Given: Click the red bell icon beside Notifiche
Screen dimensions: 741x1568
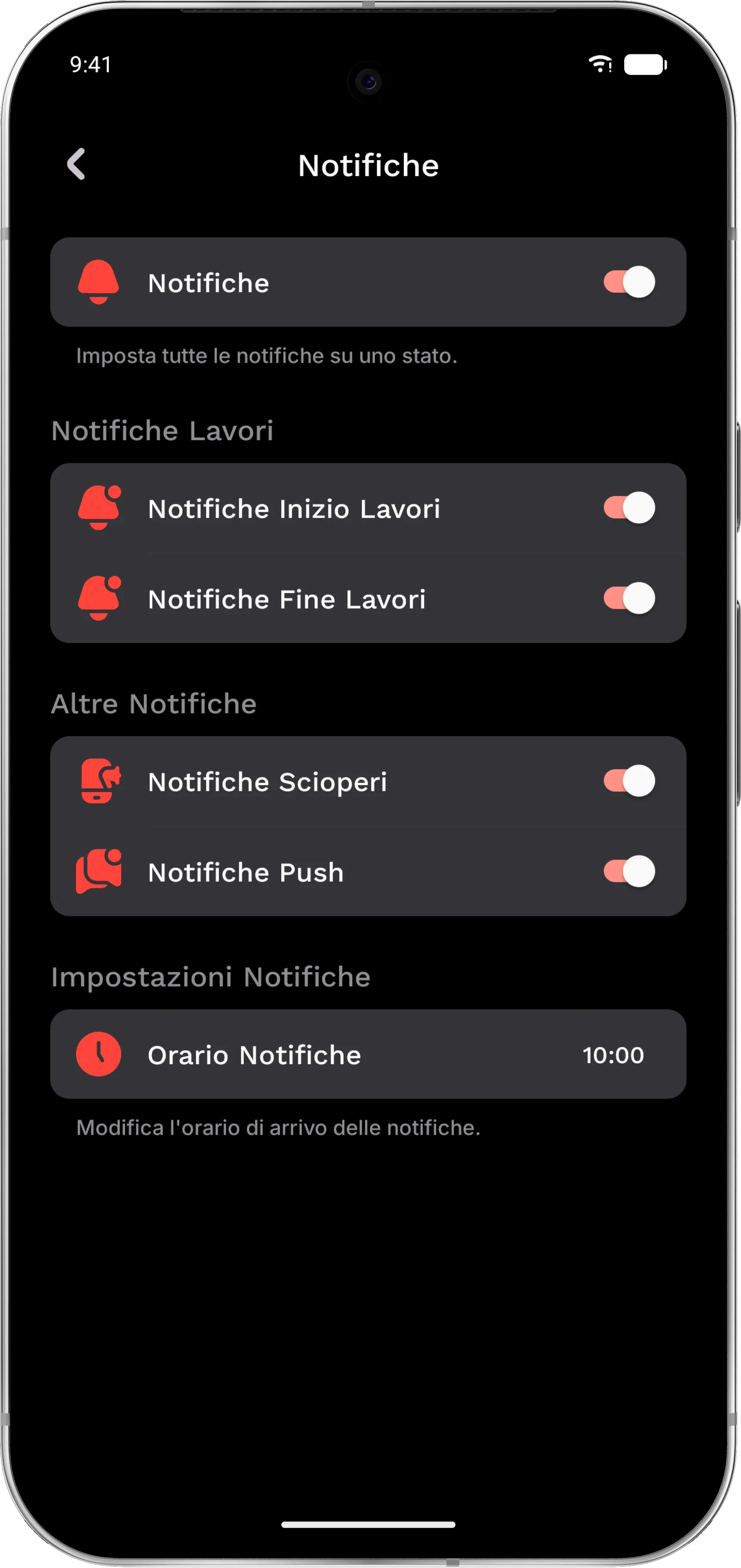Looking at the screenshot, I should click(99, 282).
